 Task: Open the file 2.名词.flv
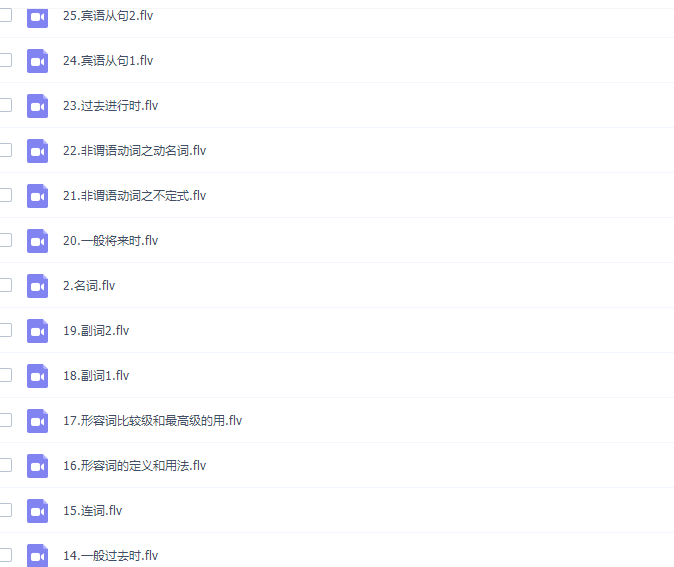tap(88, 286)
